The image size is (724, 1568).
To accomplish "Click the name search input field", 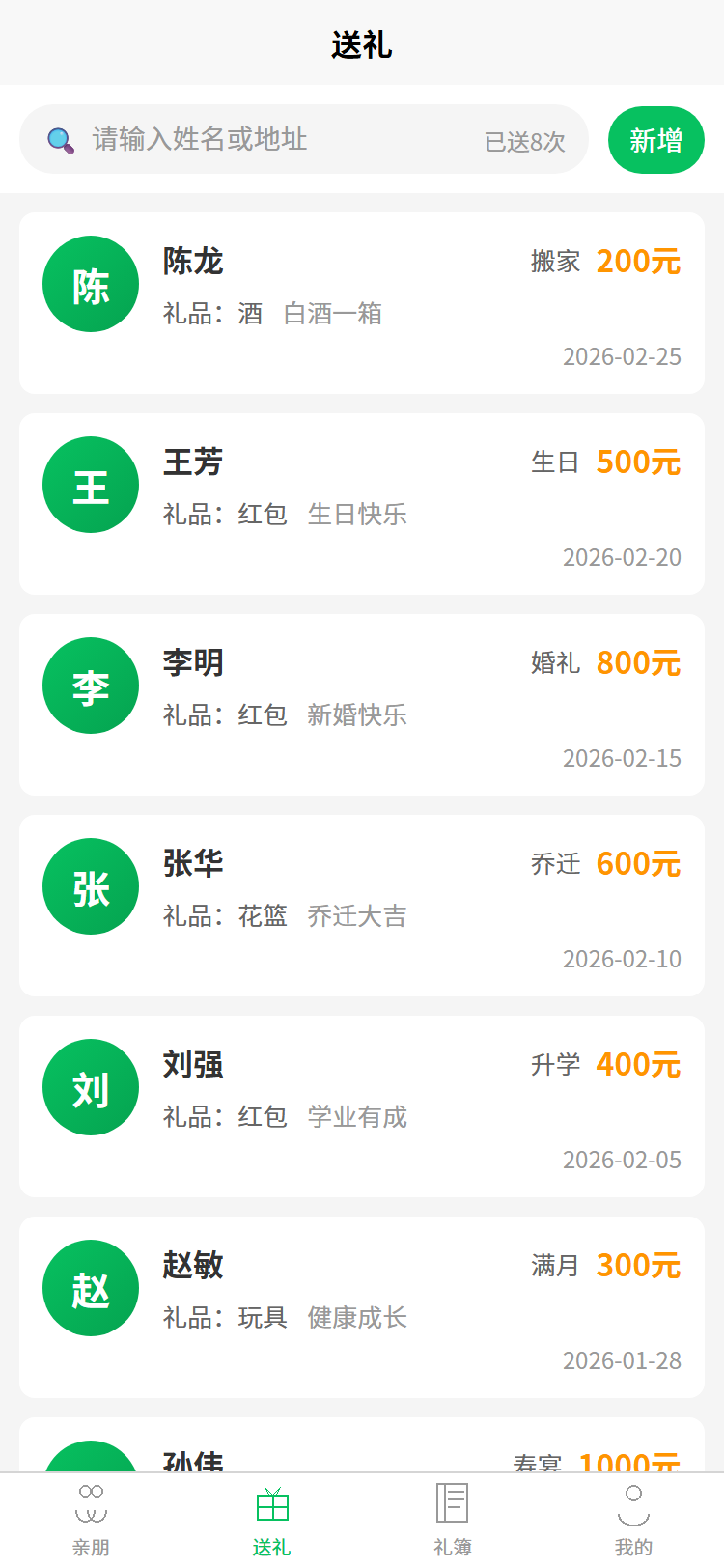I will tap(241, 139).
